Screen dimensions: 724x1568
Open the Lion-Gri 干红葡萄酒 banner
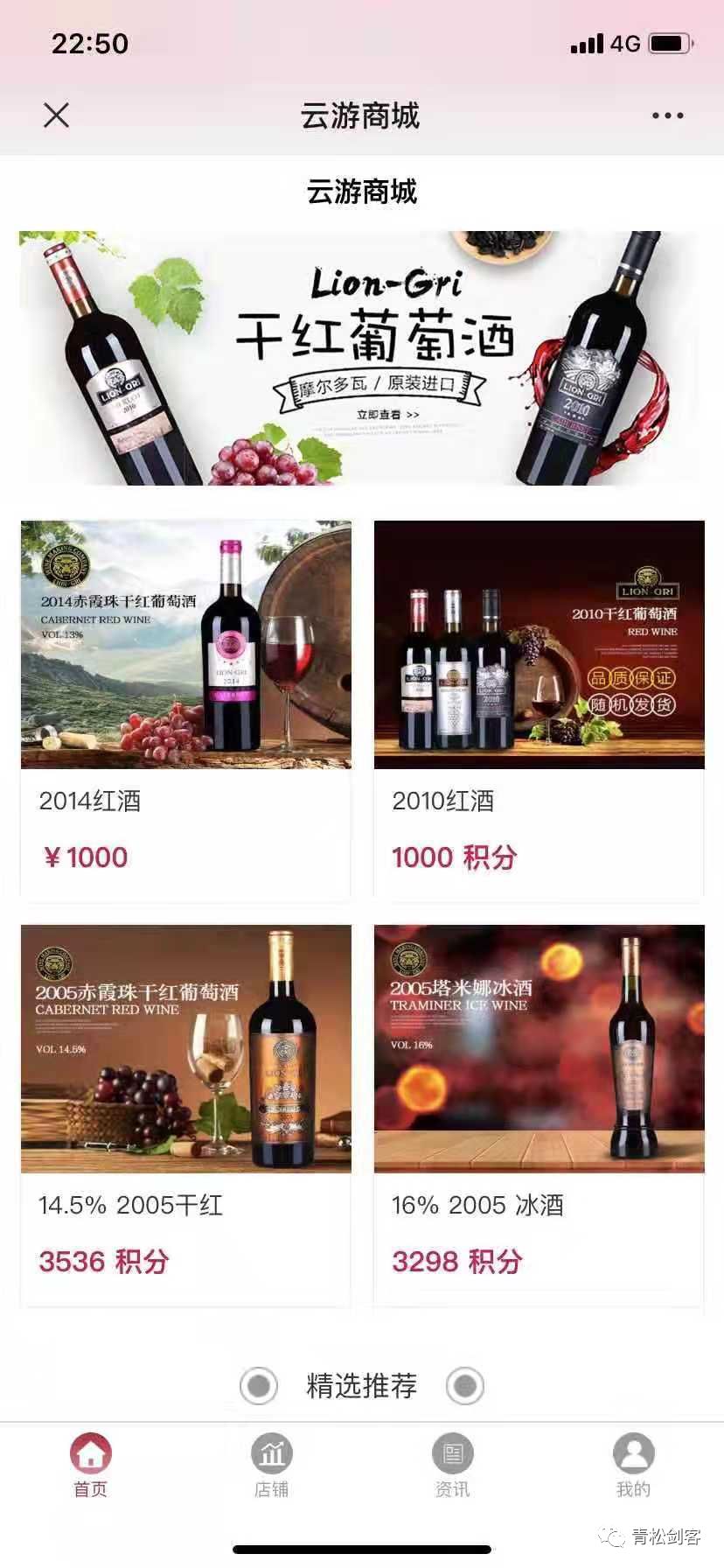pyautogui.click(x=360, y=358)
